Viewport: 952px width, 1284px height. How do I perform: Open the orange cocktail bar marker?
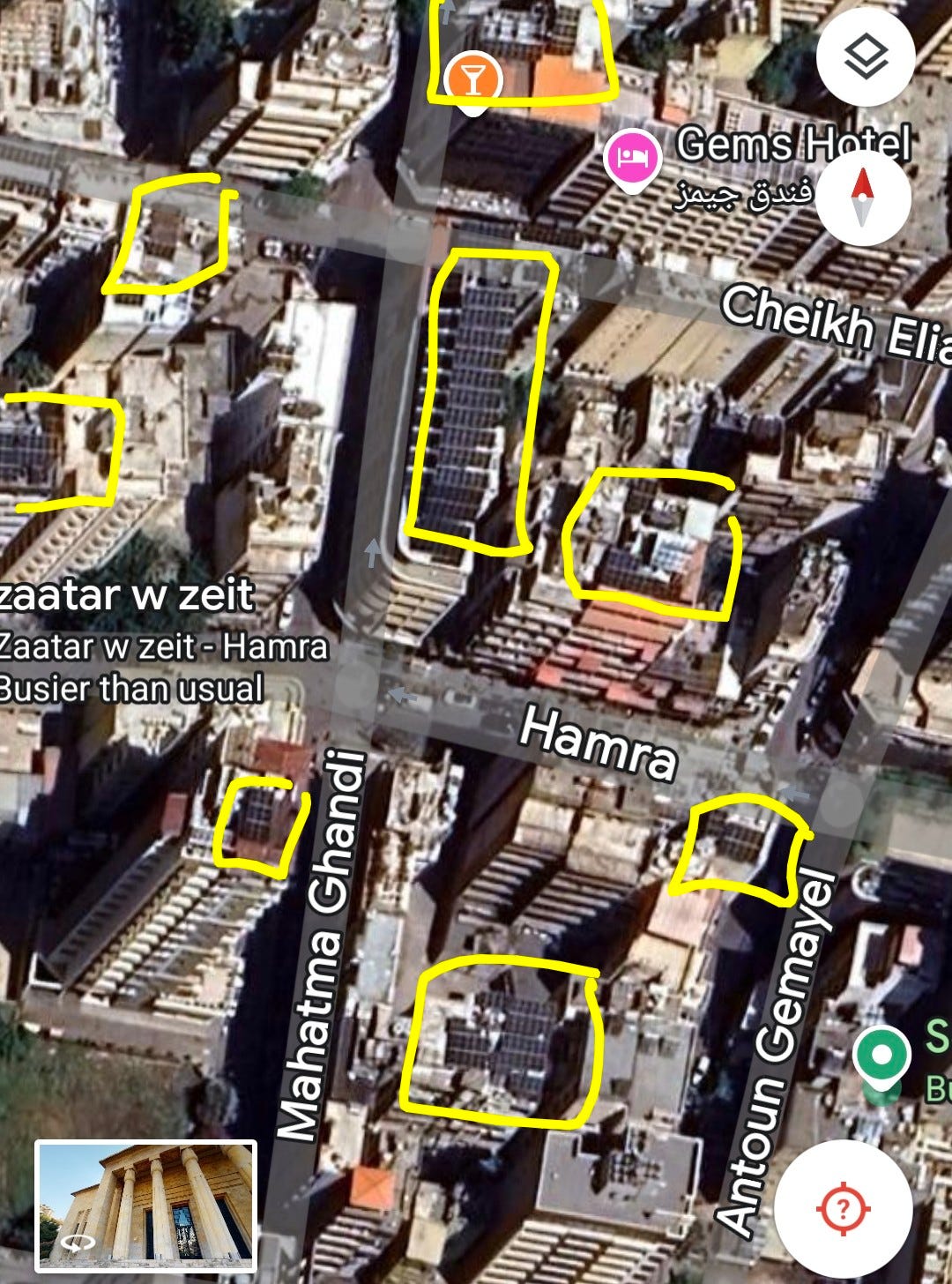point(473,79)
